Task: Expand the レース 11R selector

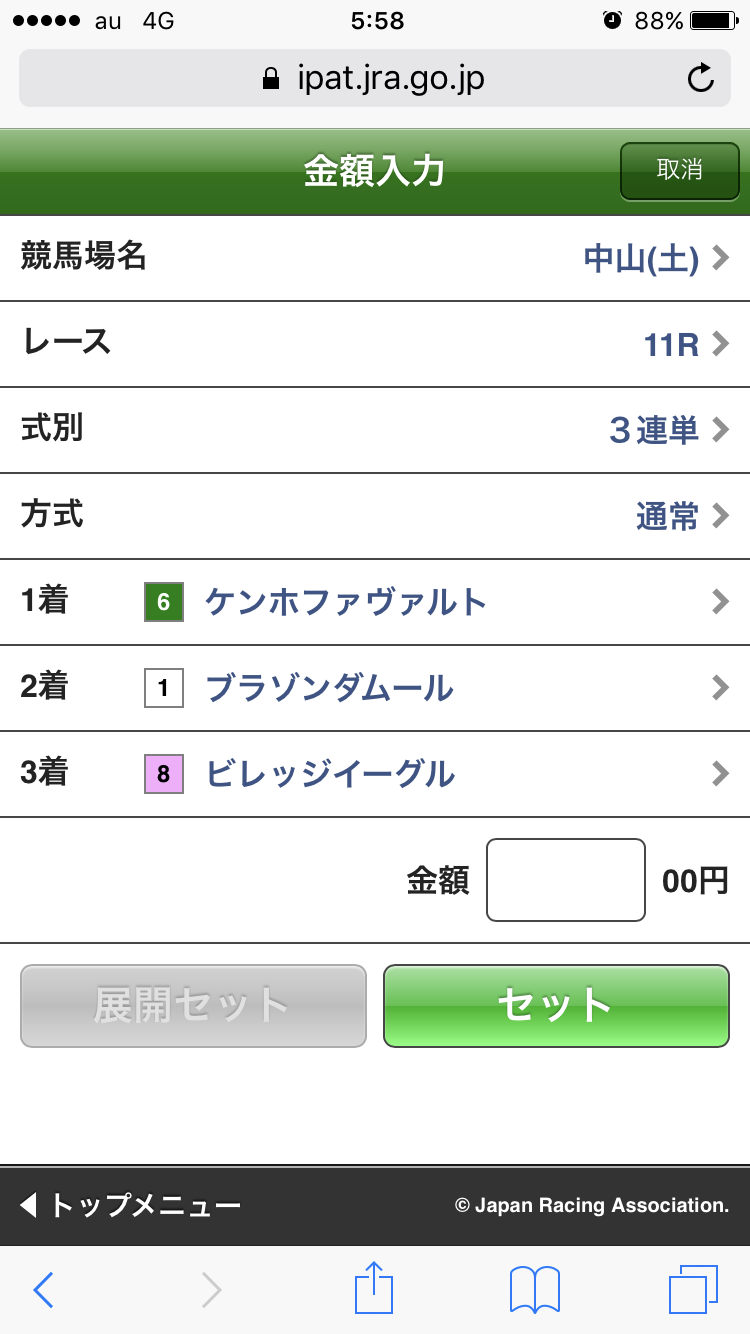Action: tap(719, 343)
